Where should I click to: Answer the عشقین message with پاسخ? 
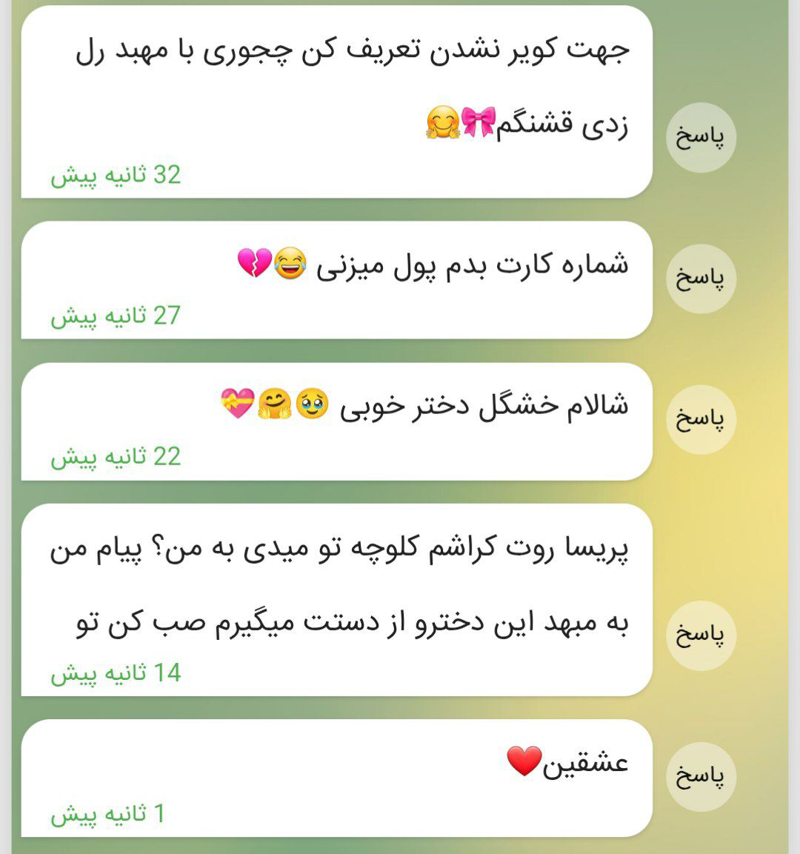[701, 777]
